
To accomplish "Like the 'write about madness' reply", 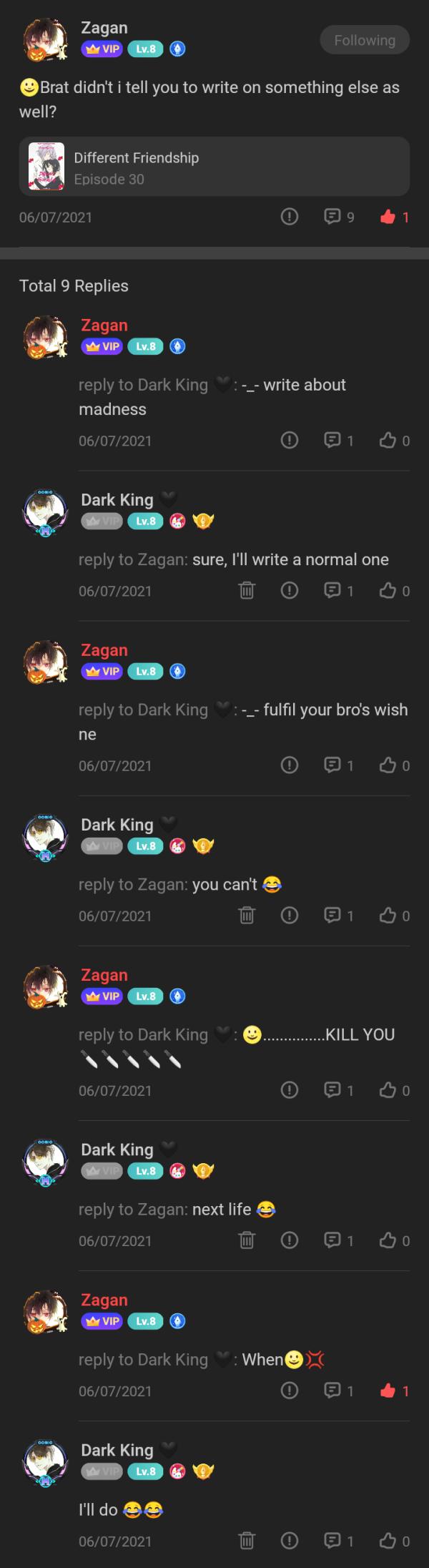I will (388, 441).
